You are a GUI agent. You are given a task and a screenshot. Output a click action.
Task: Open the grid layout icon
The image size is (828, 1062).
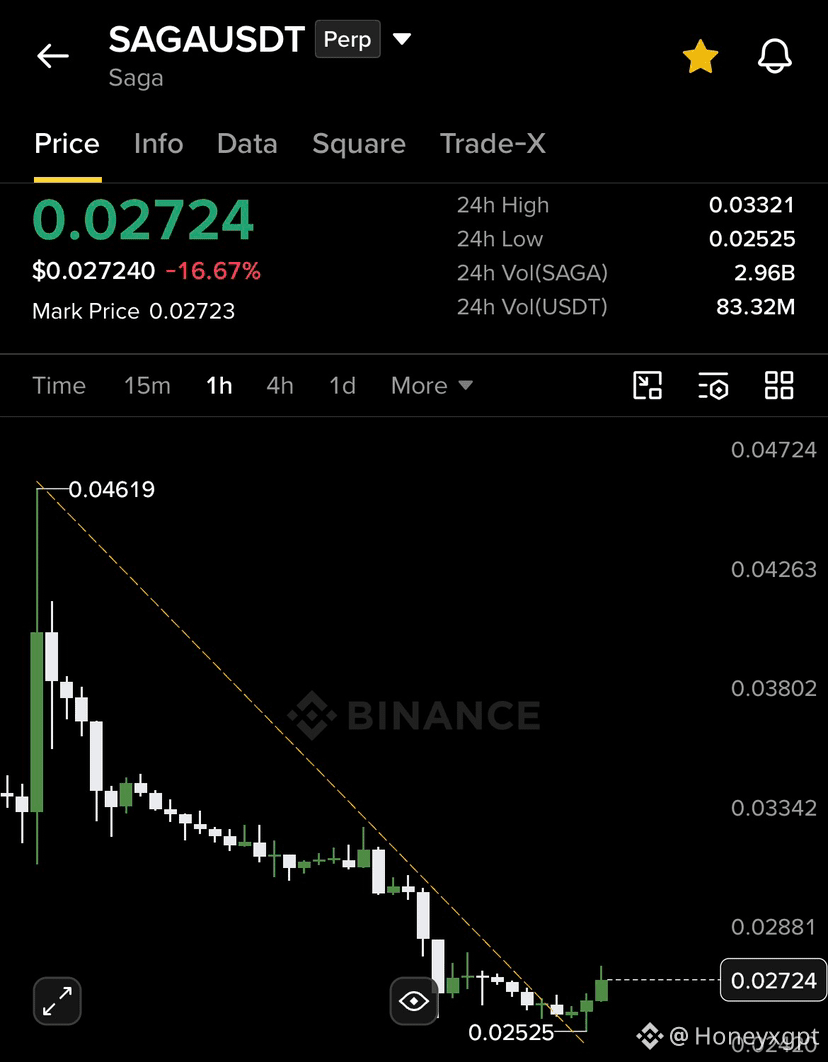tap(779, 385)
